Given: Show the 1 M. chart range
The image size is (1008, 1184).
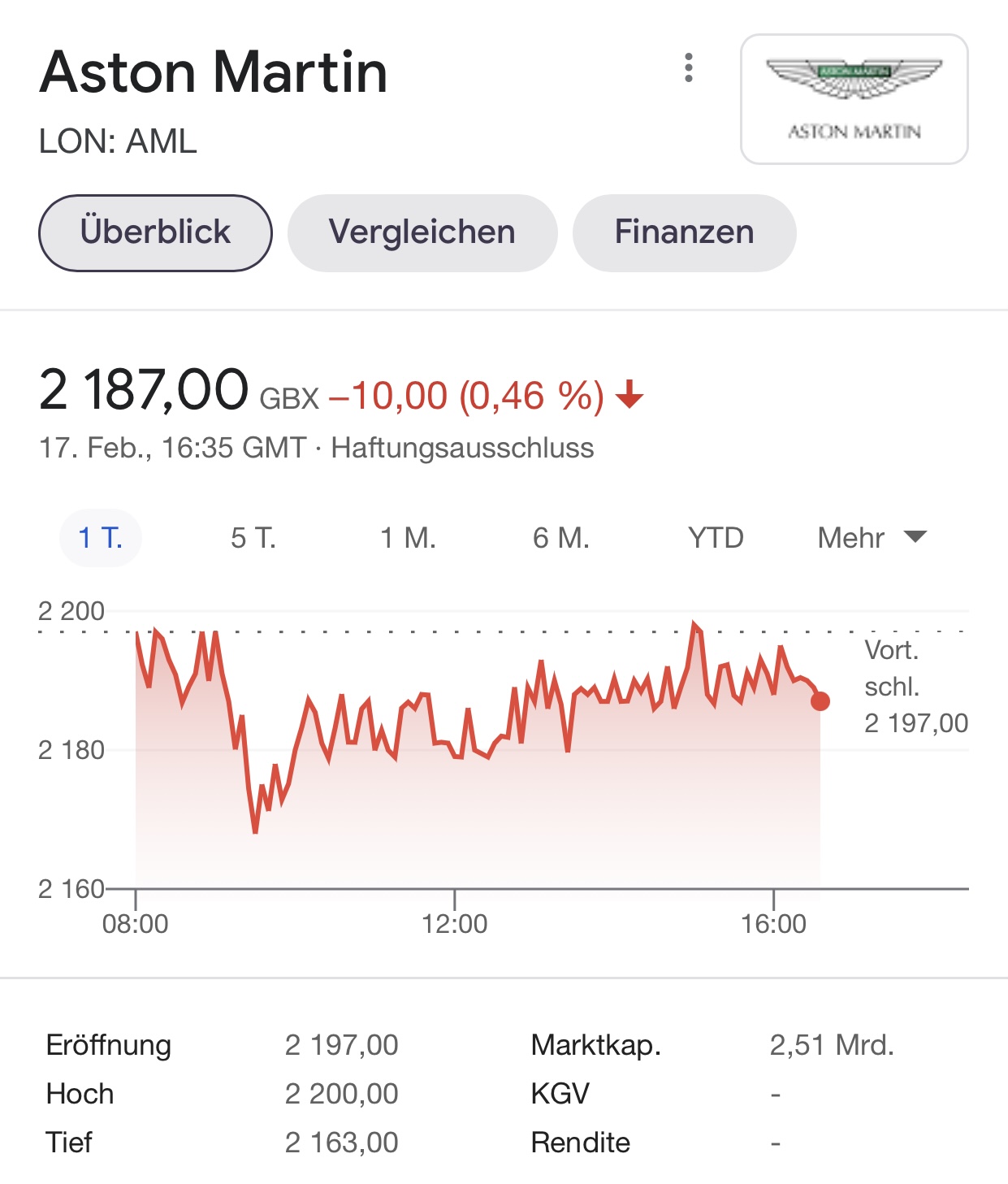Looking at the screenshot, I should [408, 538].
